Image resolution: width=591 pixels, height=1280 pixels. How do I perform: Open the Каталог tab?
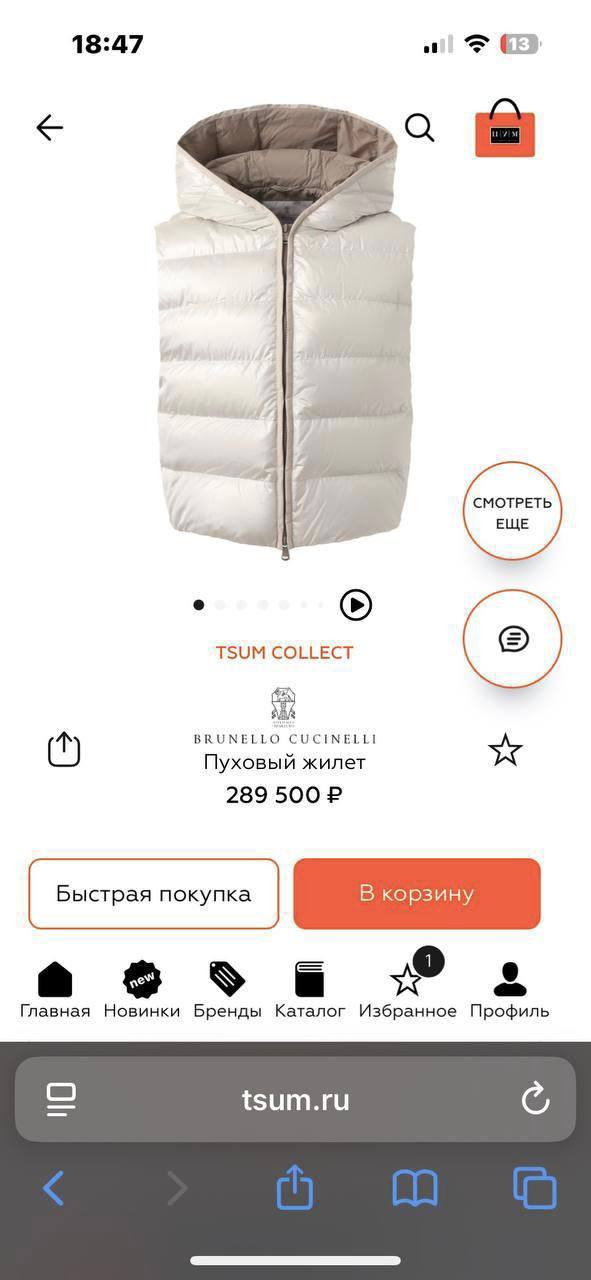click(x=310, y=990)
